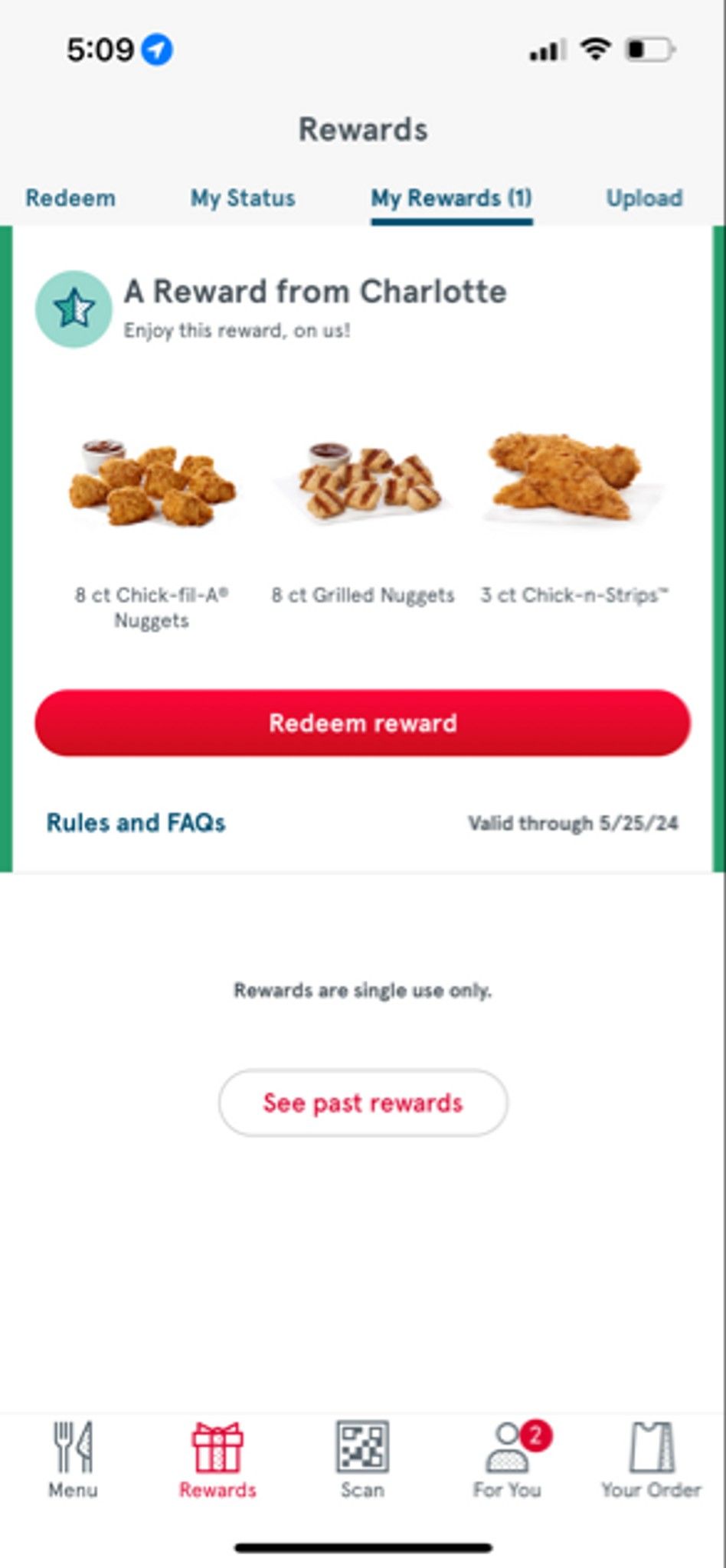
Task: Tap the Redeem reward button
Action: pyautogui.click(x=363, y=724)
